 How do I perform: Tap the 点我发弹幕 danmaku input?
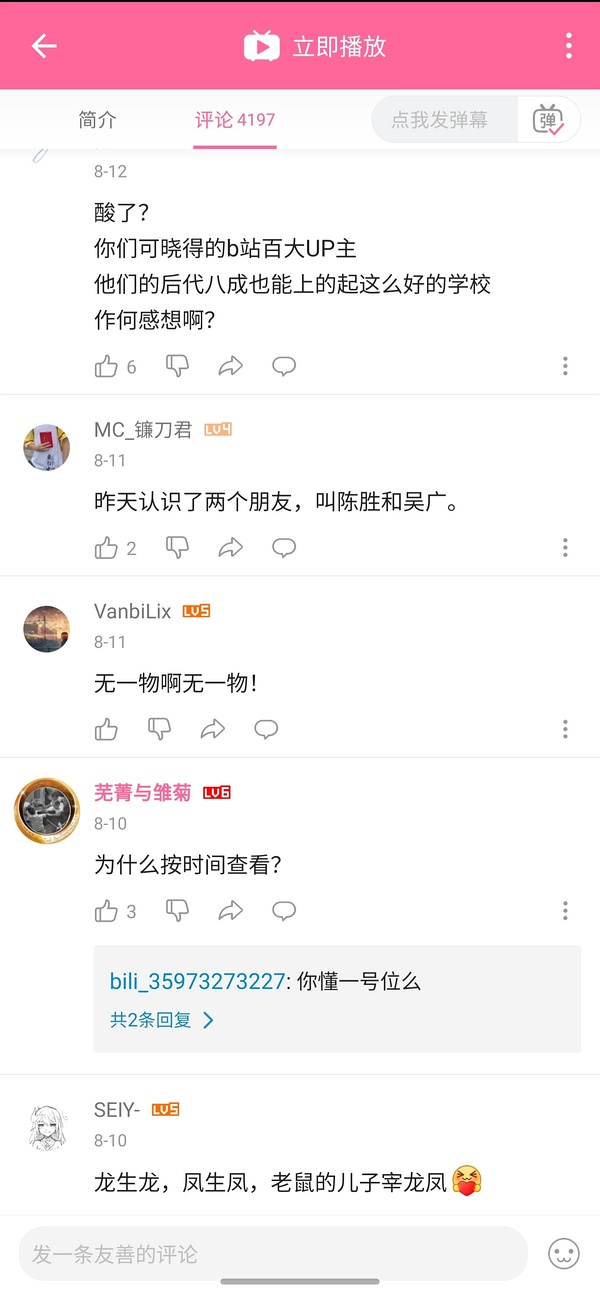pyautogui.click(x=440, y=120)
